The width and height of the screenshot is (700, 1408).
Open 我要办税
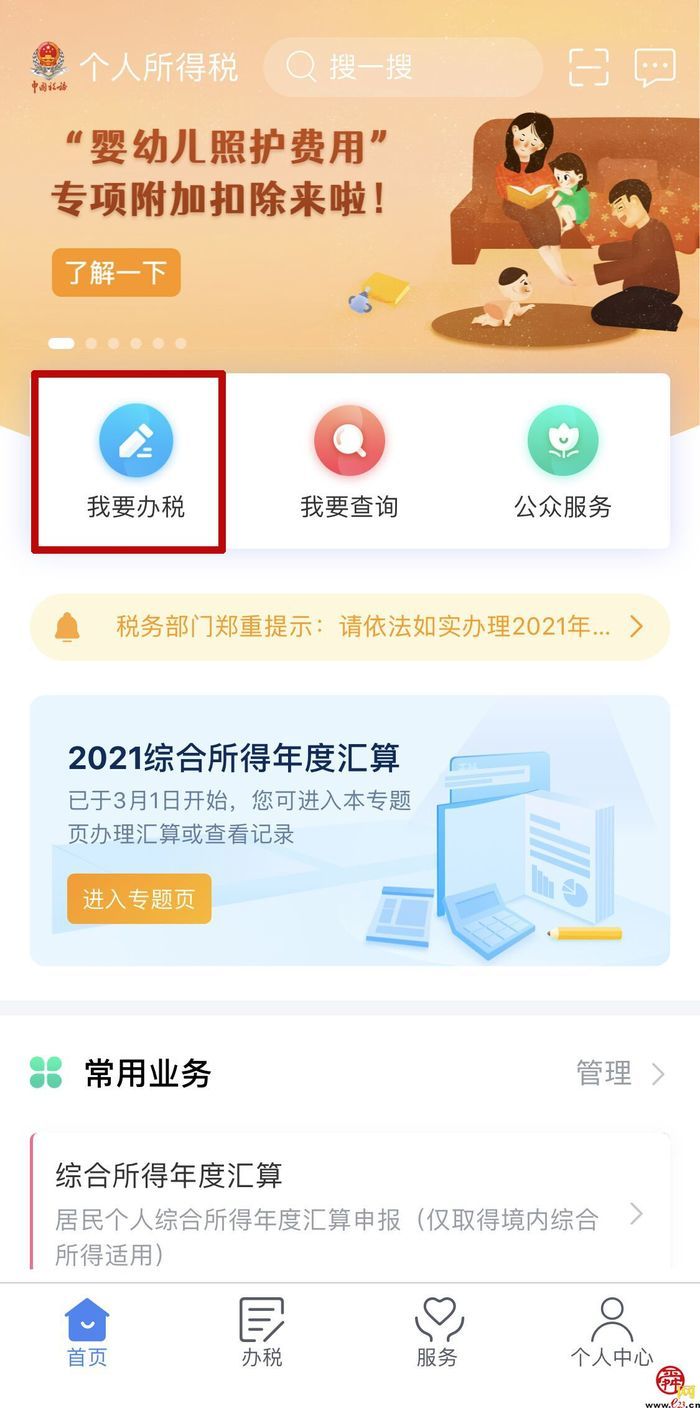(x=136, y=462)
